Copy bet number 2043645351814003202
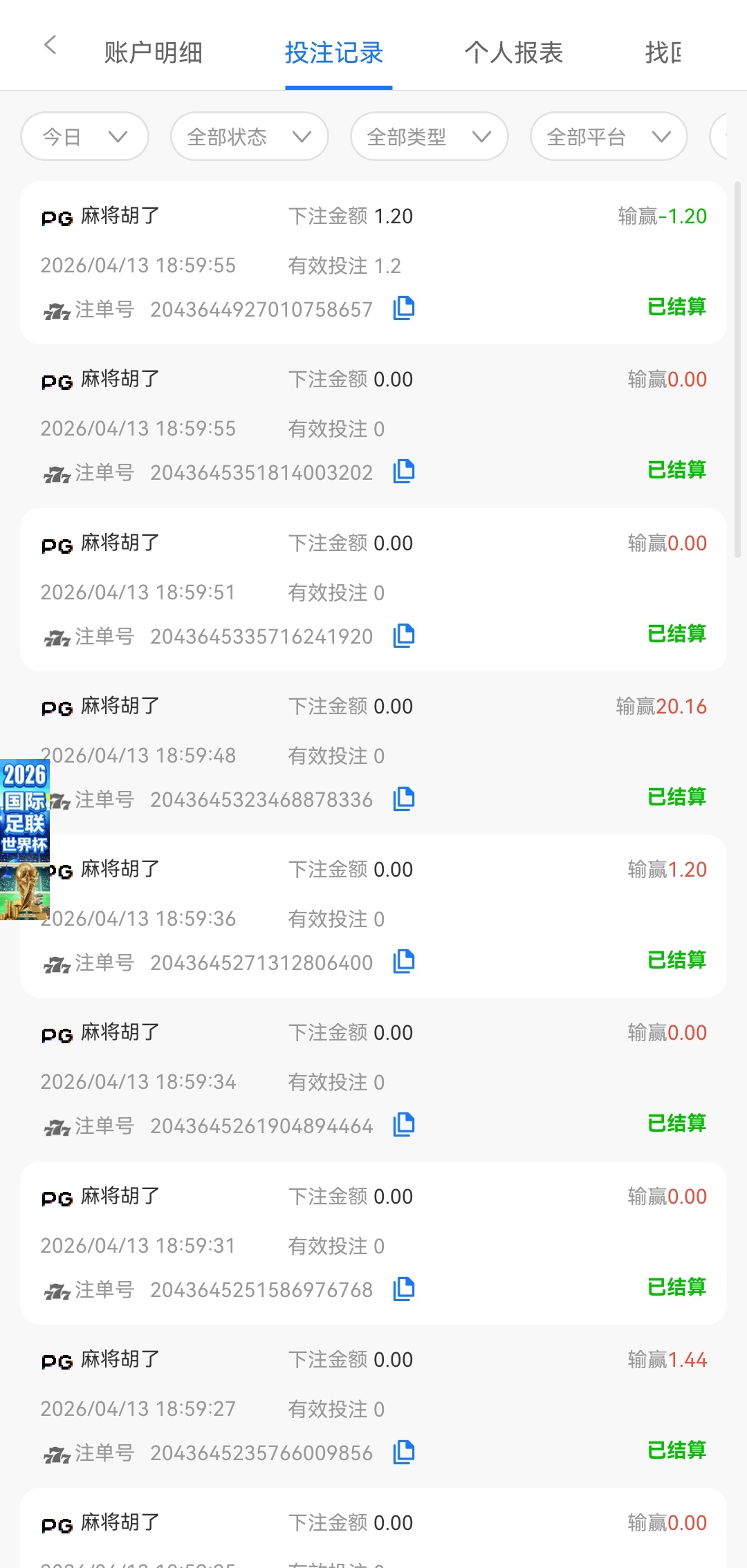The height and width of the screenshot is (1568, 747). pyautogui.click(x=404, y=472)
